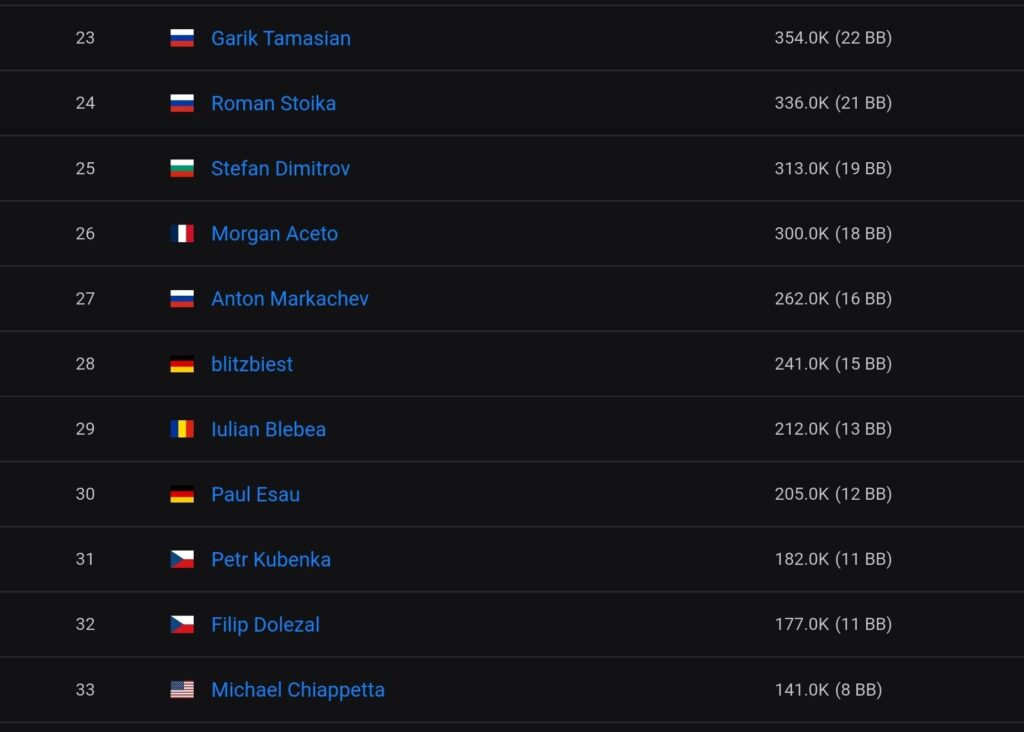Screen dimensions: 1024x732
Task: Open Roman Stoika's player profile
Action: point(273,103)
